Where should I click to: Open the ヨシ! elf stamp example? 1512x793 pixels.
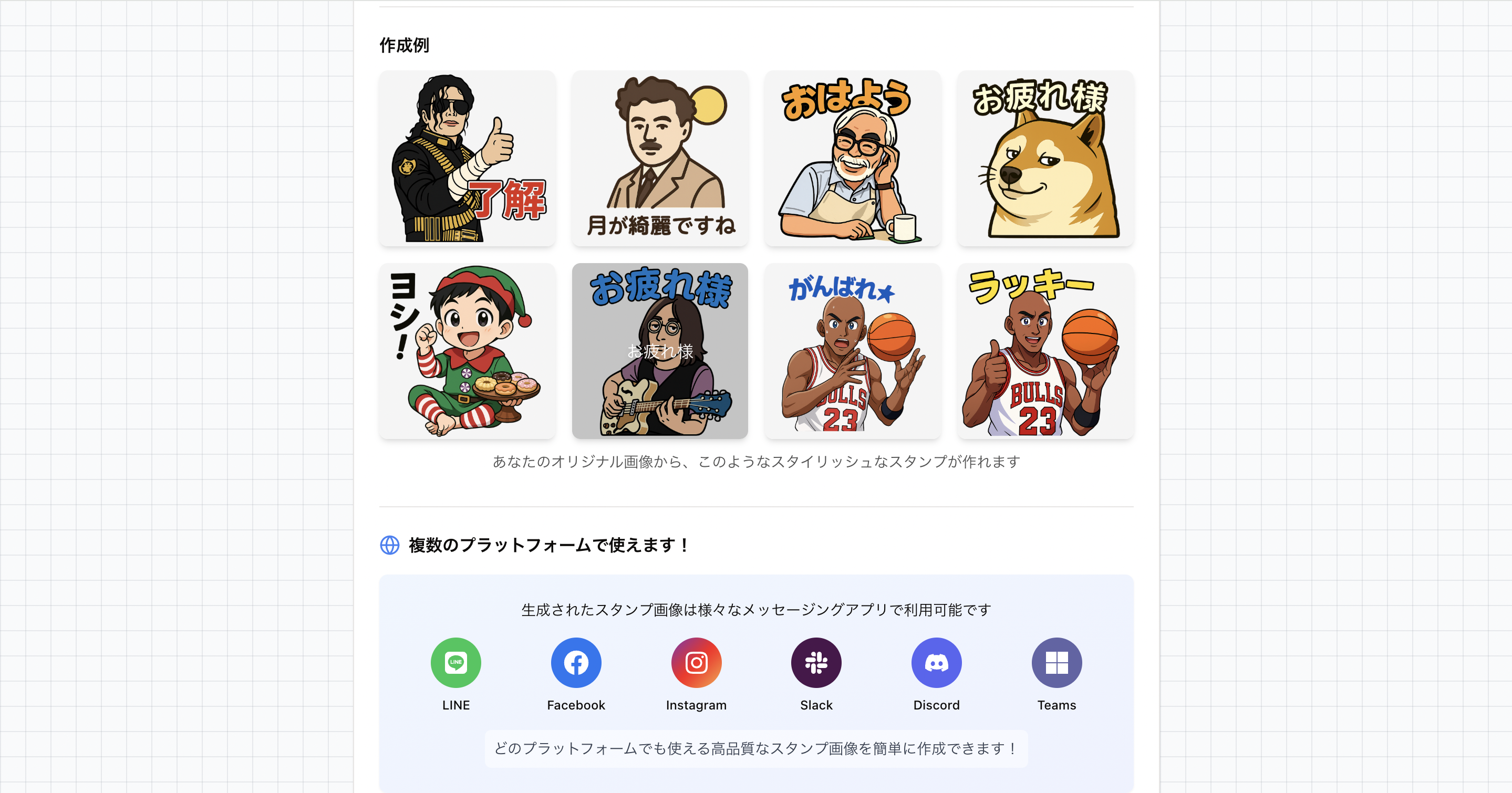(467, 351)
